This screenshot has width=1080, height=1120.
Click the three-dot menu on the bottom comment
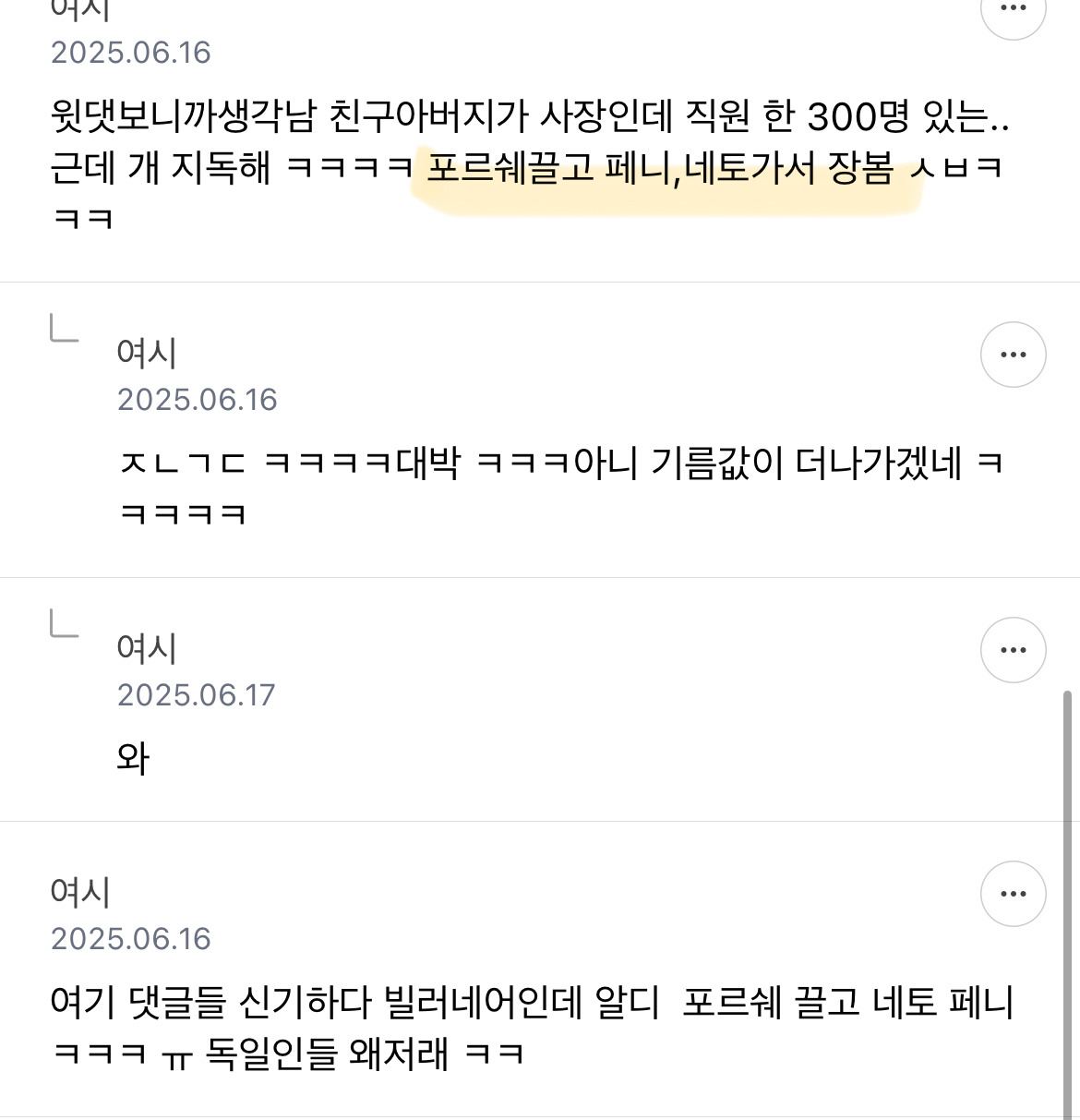(x=1013, y=893)
